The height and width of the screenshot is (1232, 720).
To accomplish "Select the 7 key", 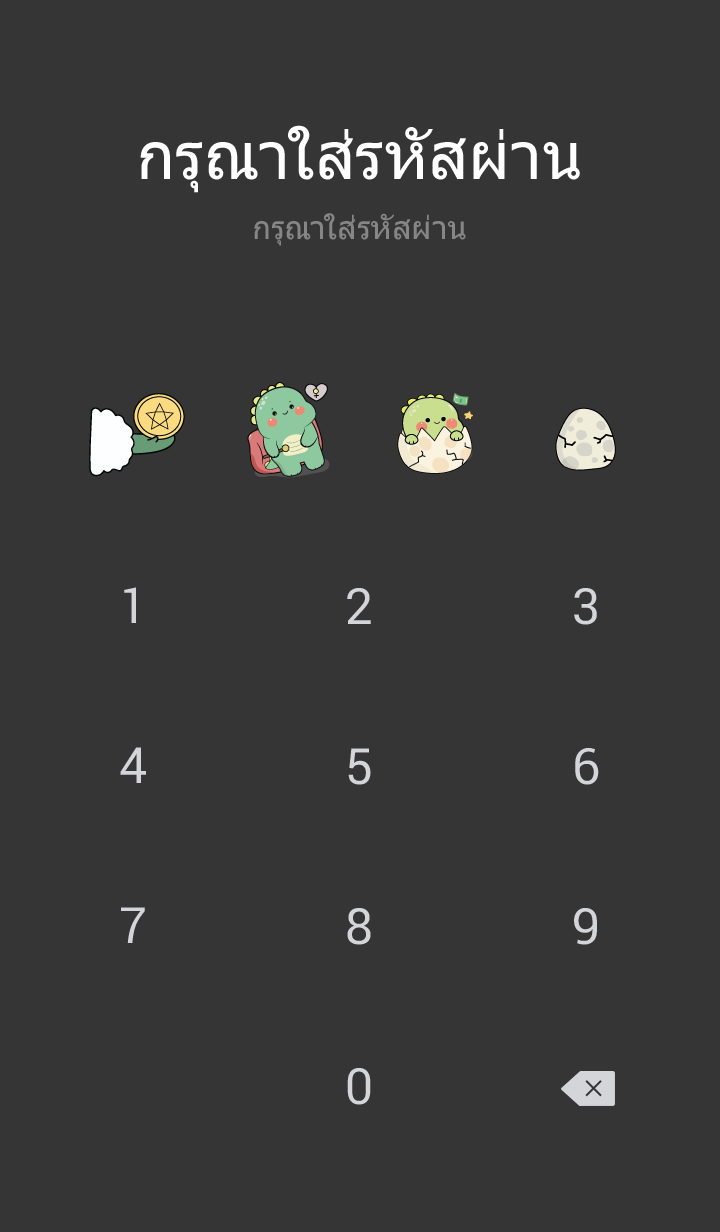I will 132,927.
